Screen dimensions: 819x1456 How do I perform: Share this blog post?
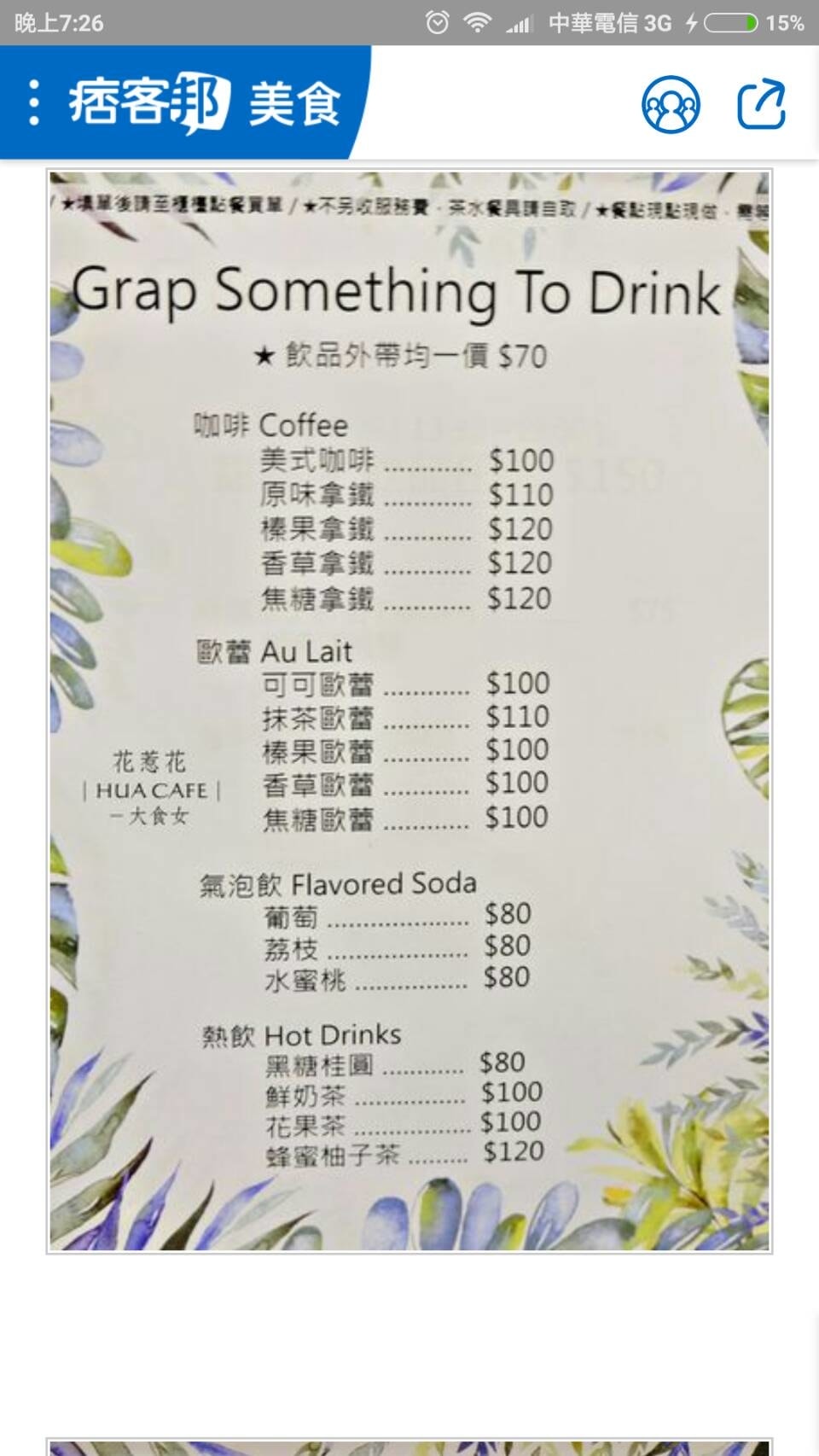point(761,104)
